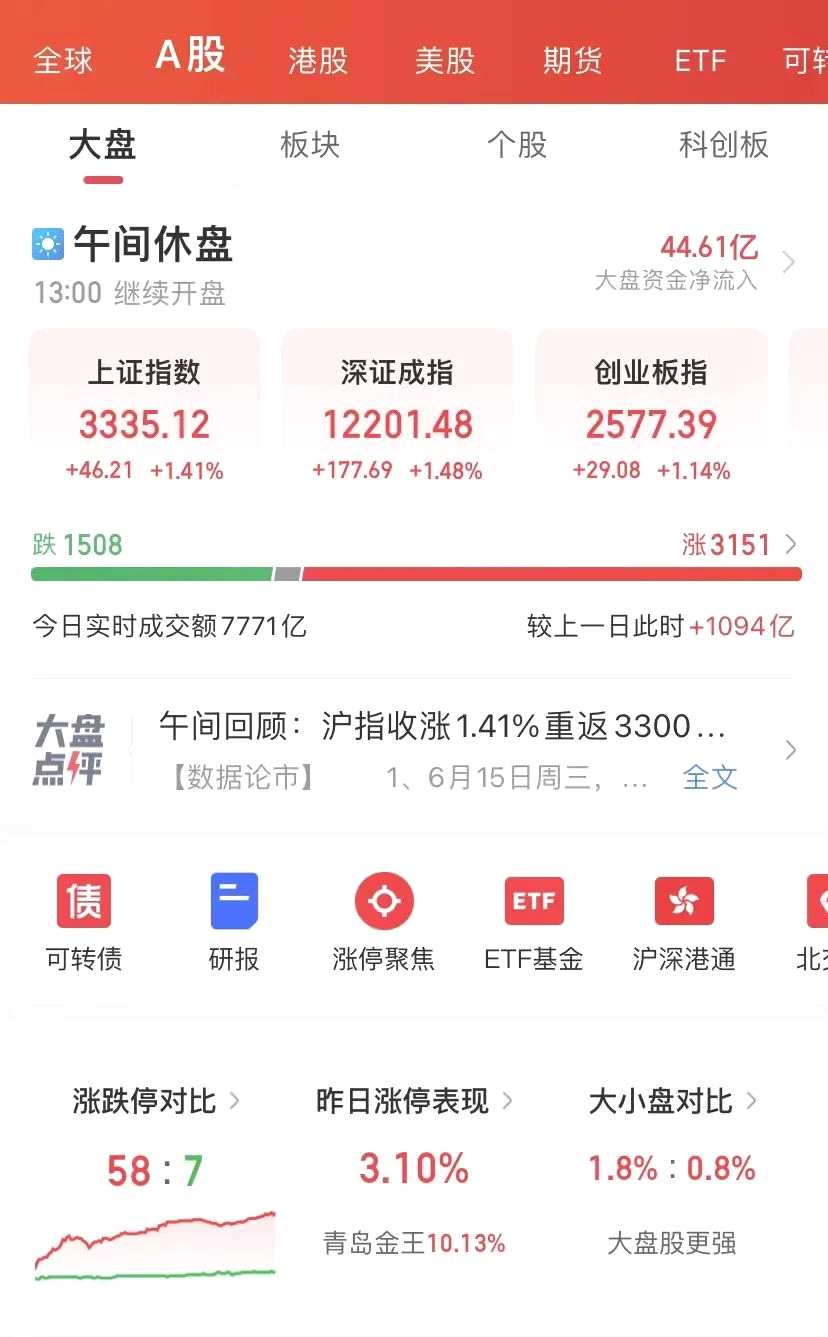Go to the ETF tab
The image size is (828, 1337).
pos(699,60)
